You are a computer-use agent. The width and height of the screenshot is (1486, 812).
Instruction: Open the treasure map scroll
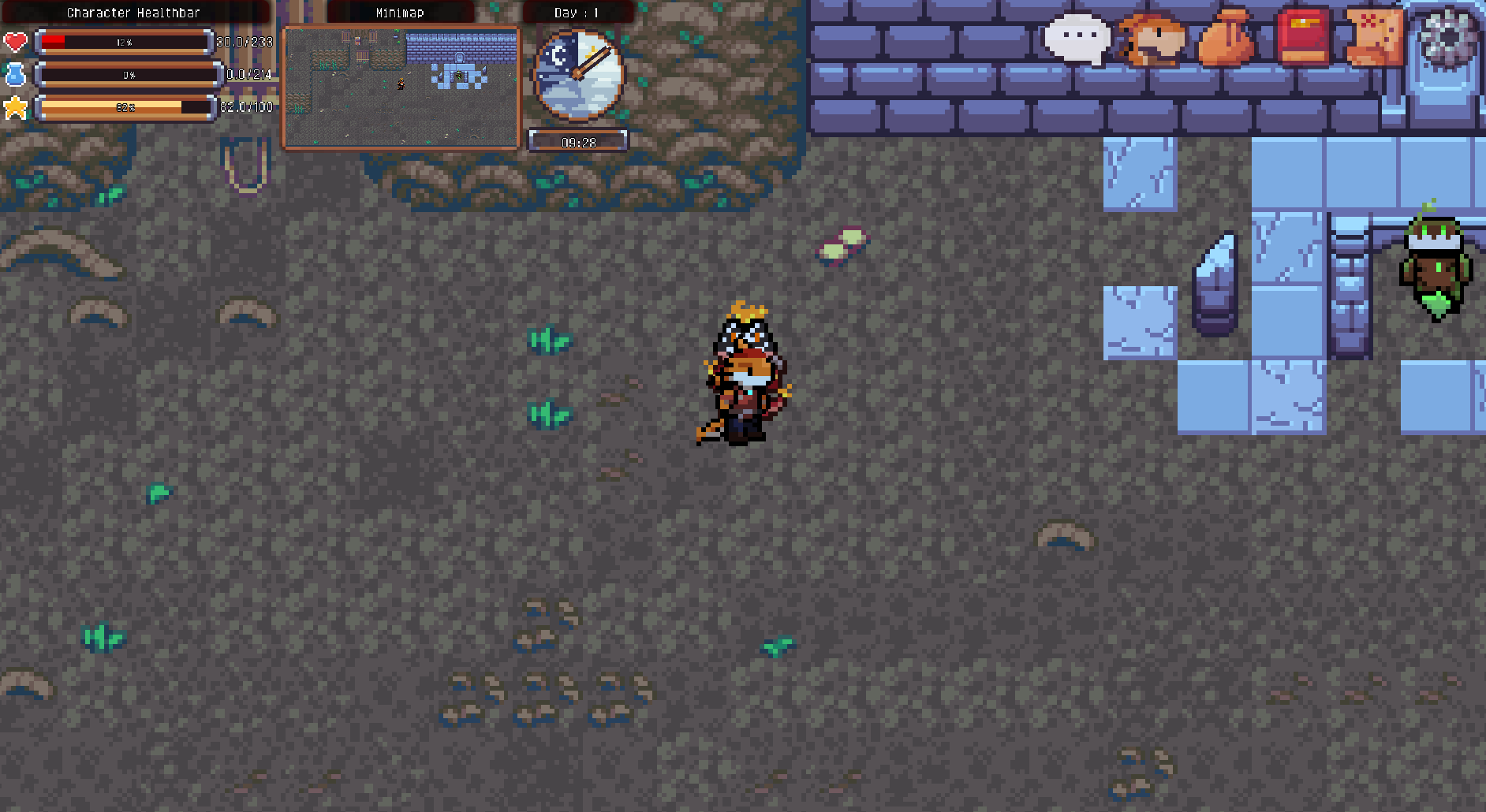[1375, 38]
